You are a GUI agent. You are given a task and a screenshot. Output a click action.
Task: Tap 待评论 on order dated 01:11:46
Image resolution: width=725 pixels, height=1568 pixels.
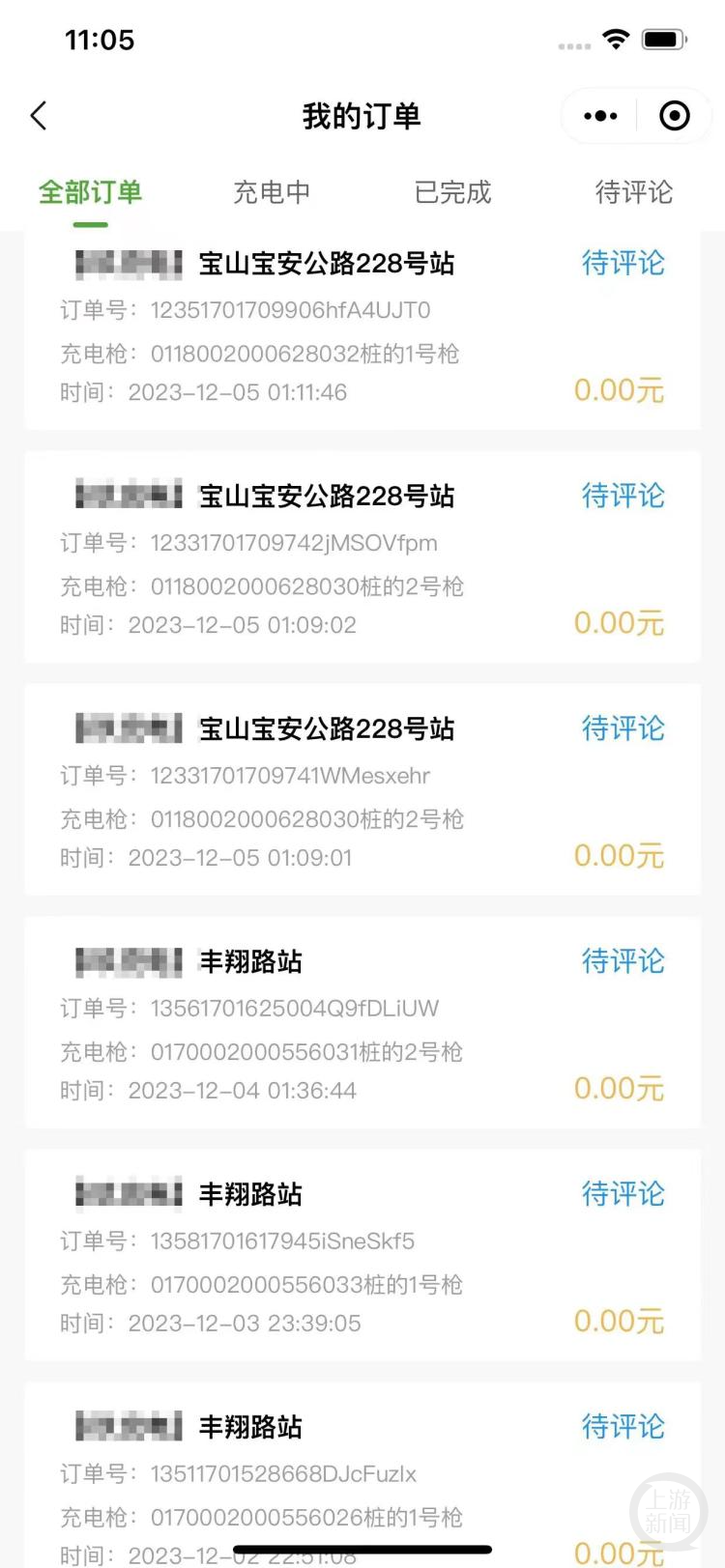point(623,263)
